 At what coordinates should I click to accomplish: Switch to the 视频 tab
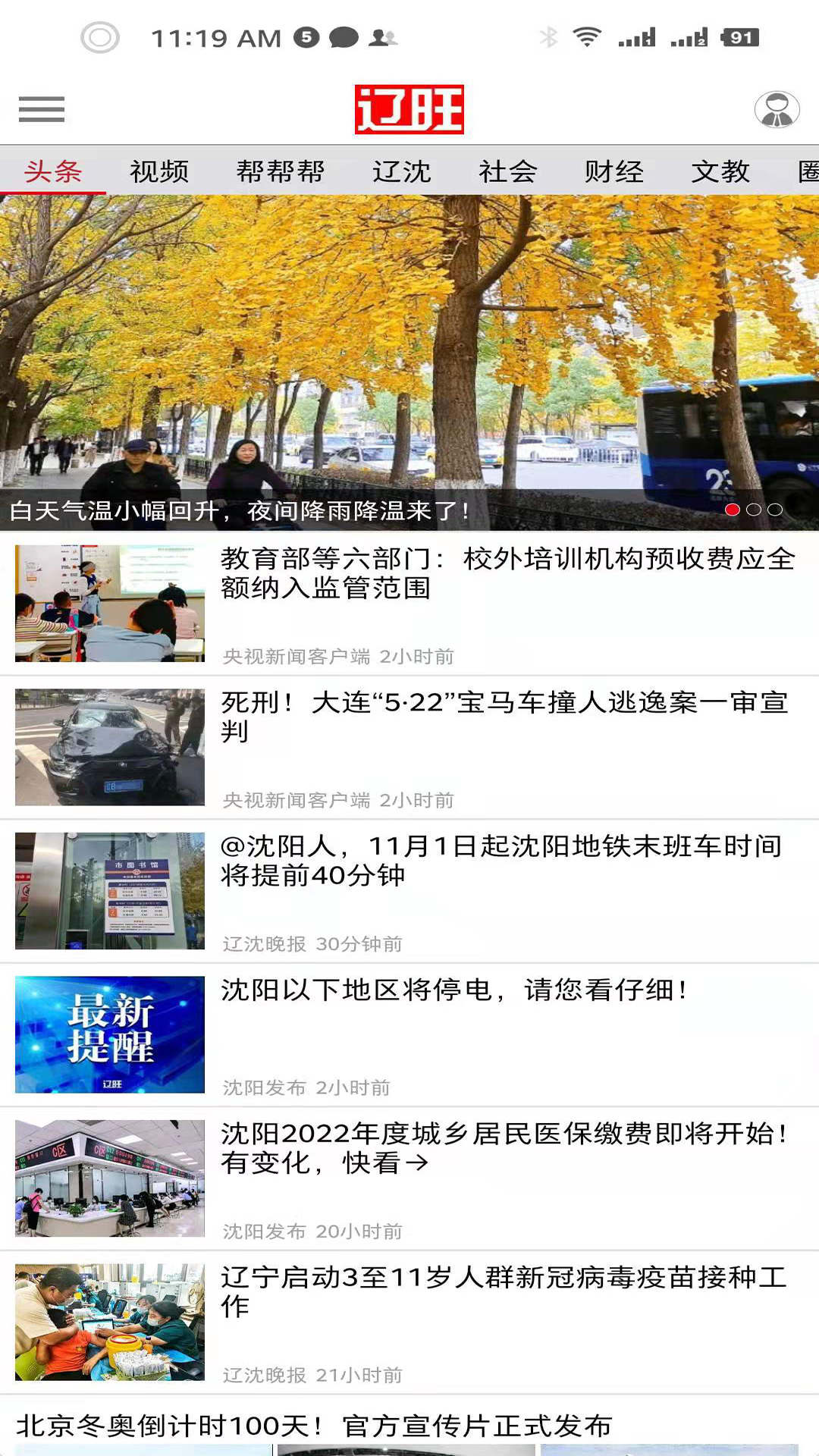coord(160,172)
